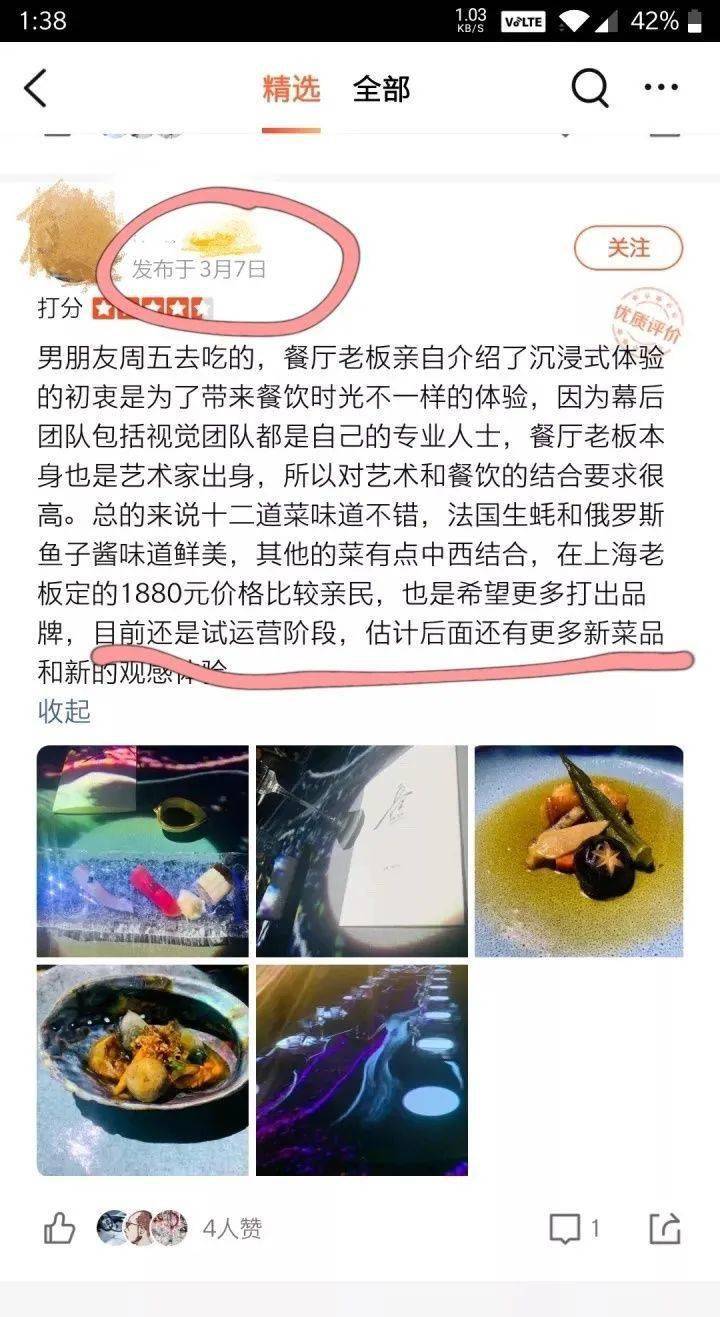Viewport: 720px width, 1317px height.
Task: View the white menu card photo
Action: coord(361,851)
